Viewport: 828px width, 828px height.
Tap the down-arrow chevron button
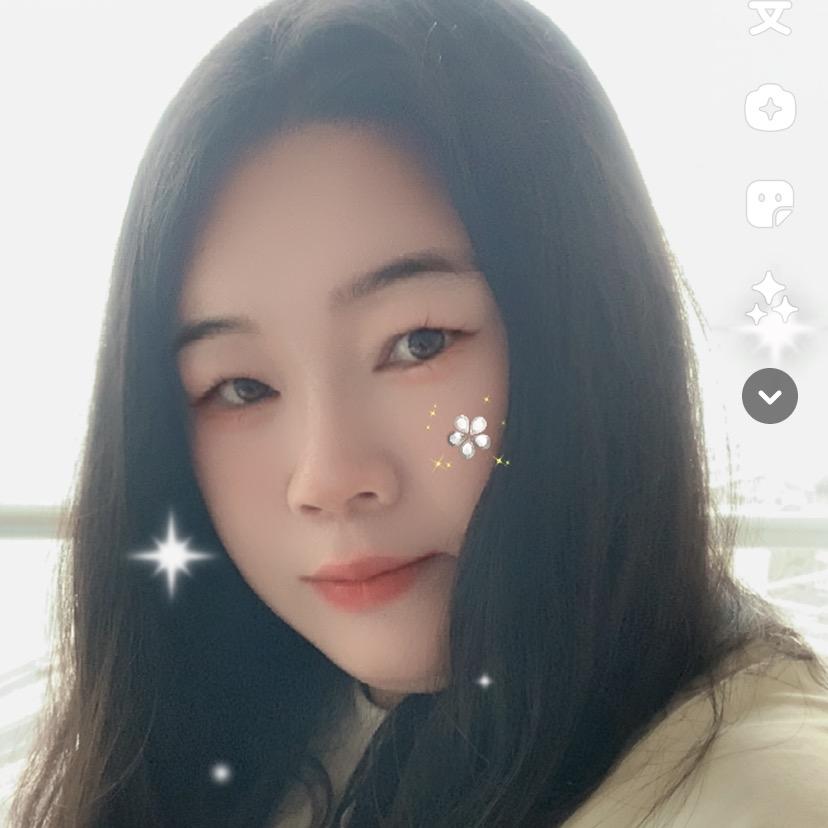click(770, 396)
